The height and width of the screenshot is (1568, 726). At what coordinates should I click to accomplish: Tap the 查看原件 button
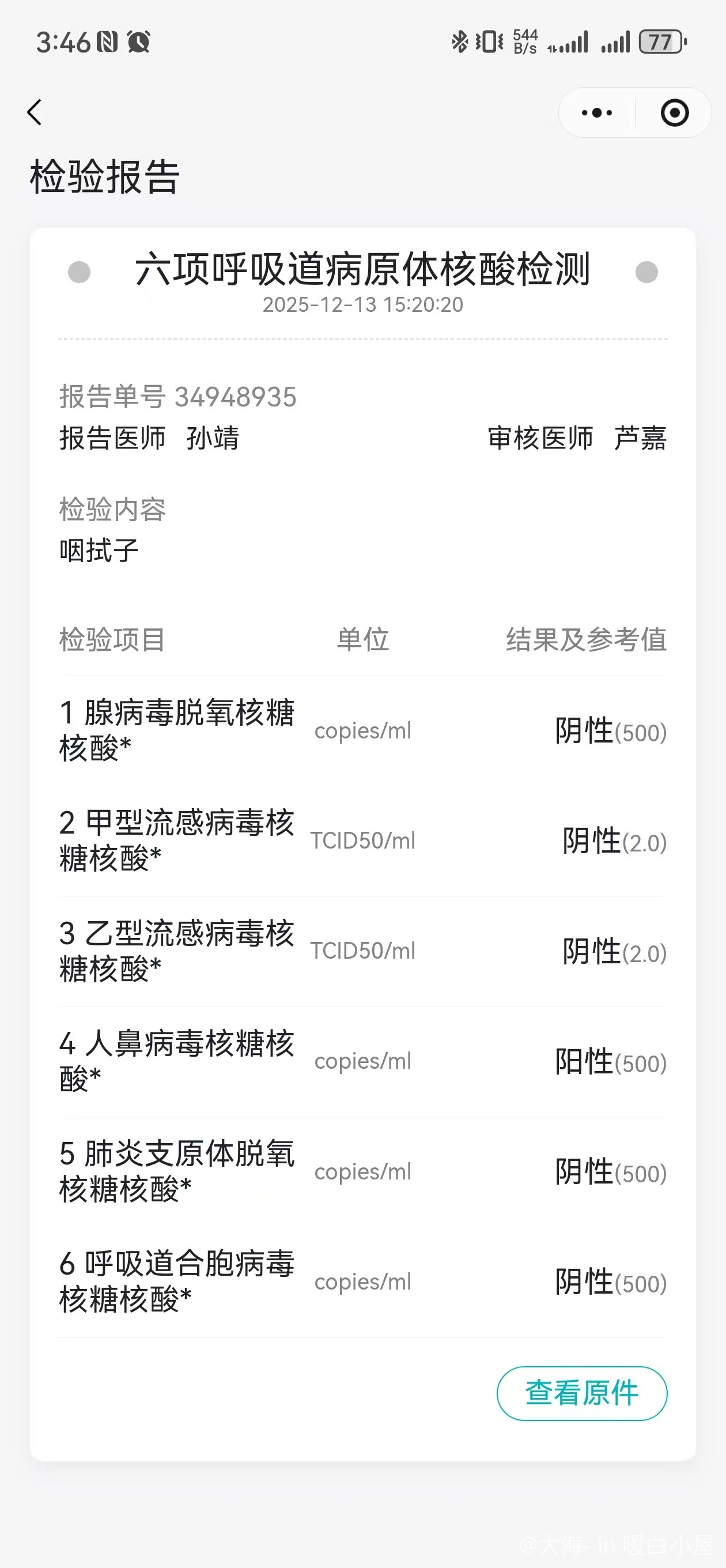click(582, 1393)
